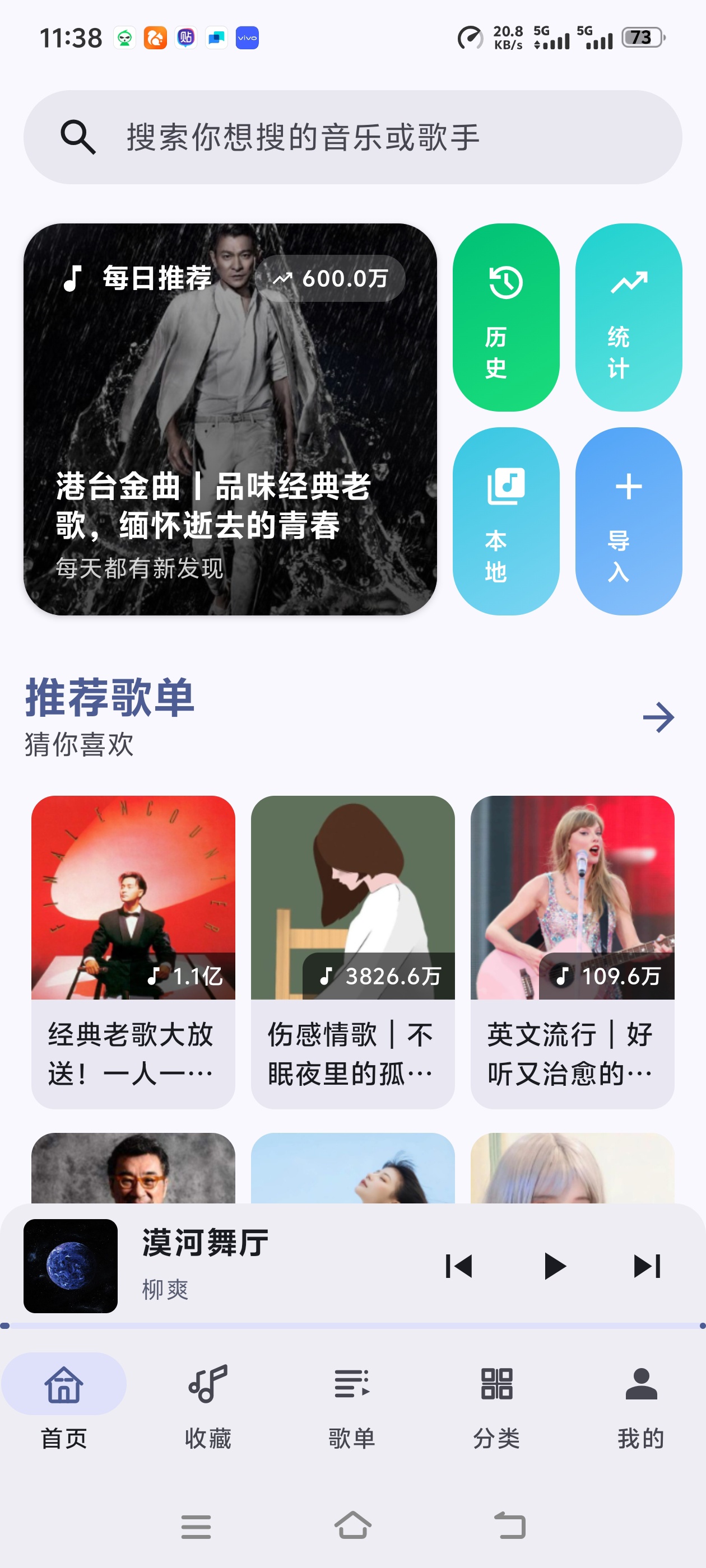Open the 统计 statistics button
Viewport: 706px width, 1568px height.
(x=628, y=317)
